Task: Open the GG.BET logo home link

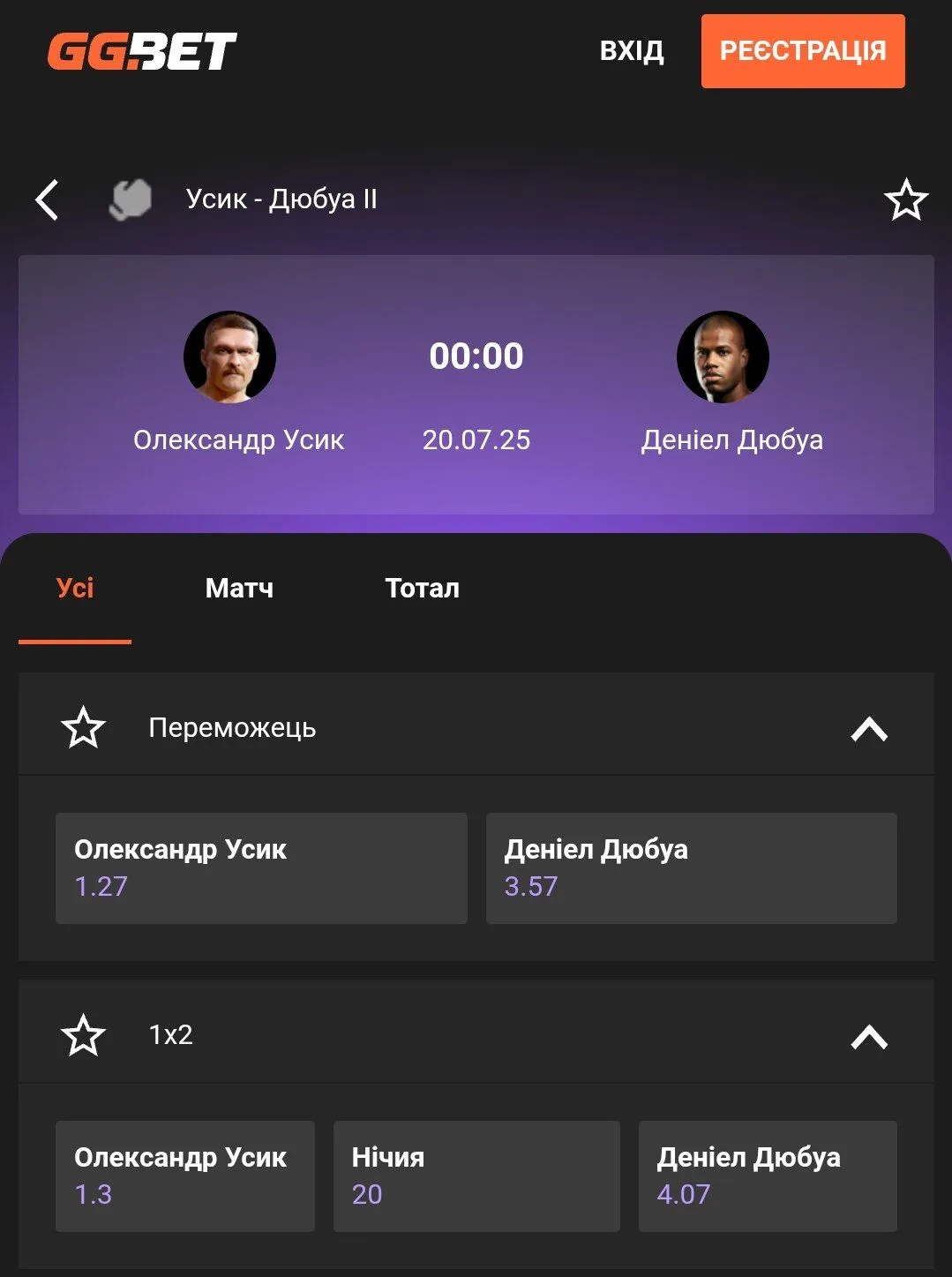Action: click(142, 51)
